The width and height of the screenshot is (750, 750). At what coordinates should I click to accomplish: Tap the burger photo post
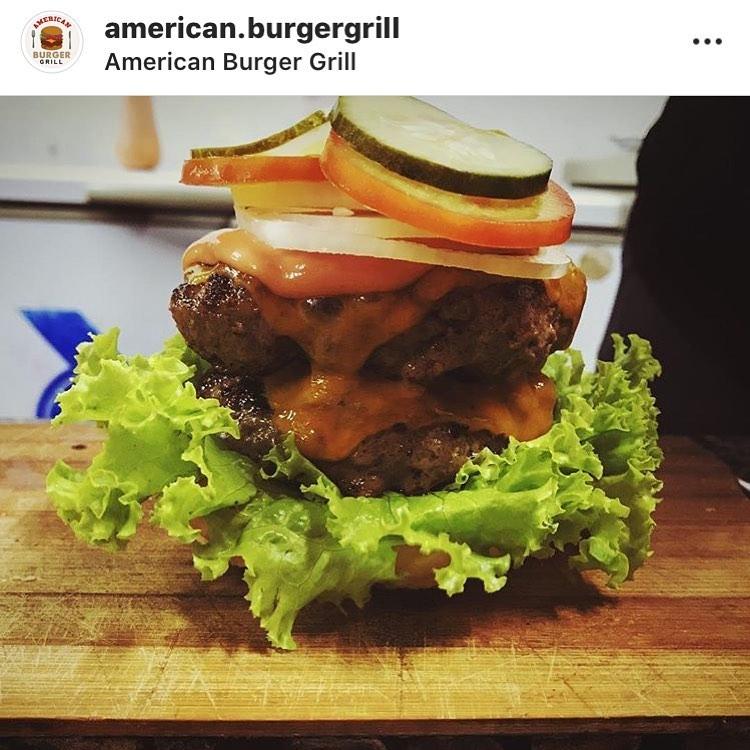[x=375, y=420]
